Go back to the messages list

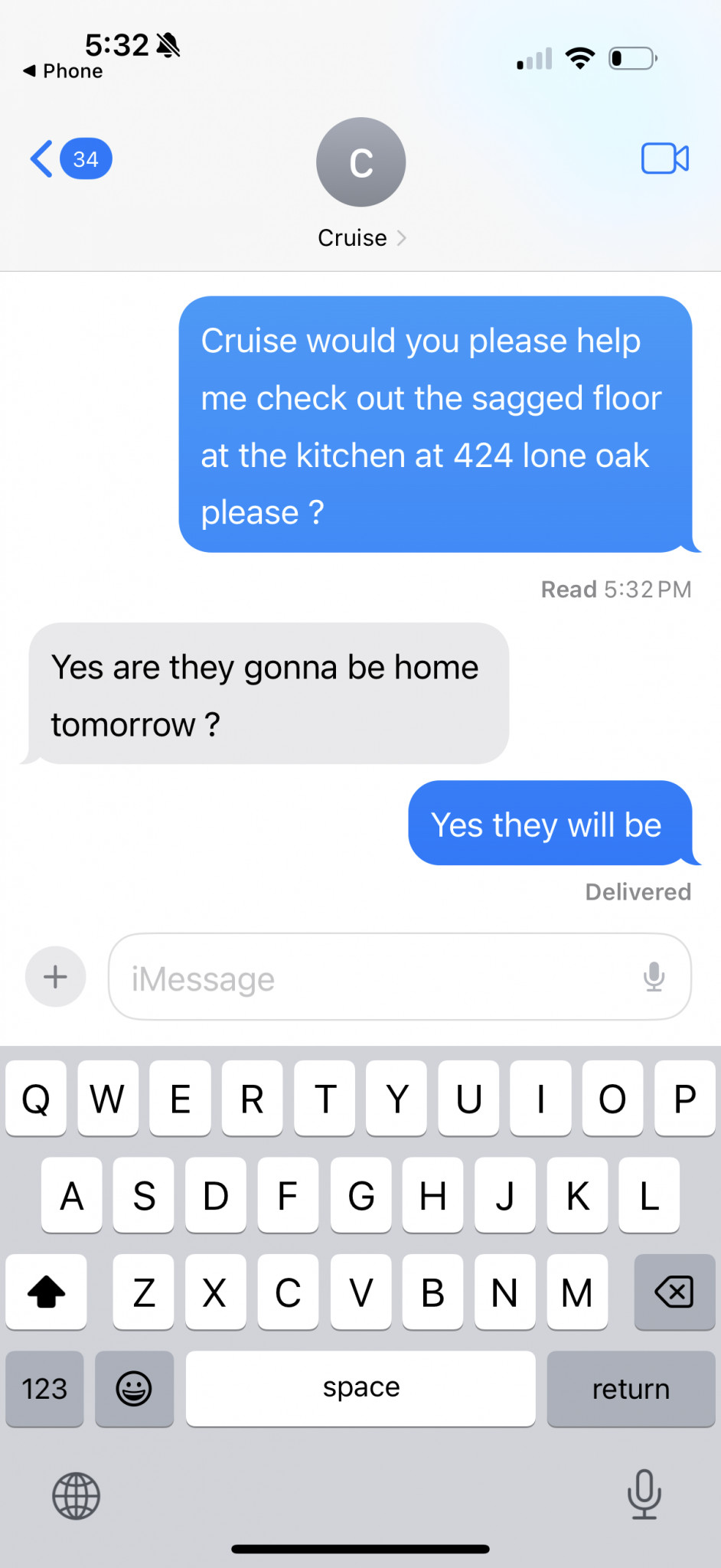pyautogui.click(x=70, y=159)
